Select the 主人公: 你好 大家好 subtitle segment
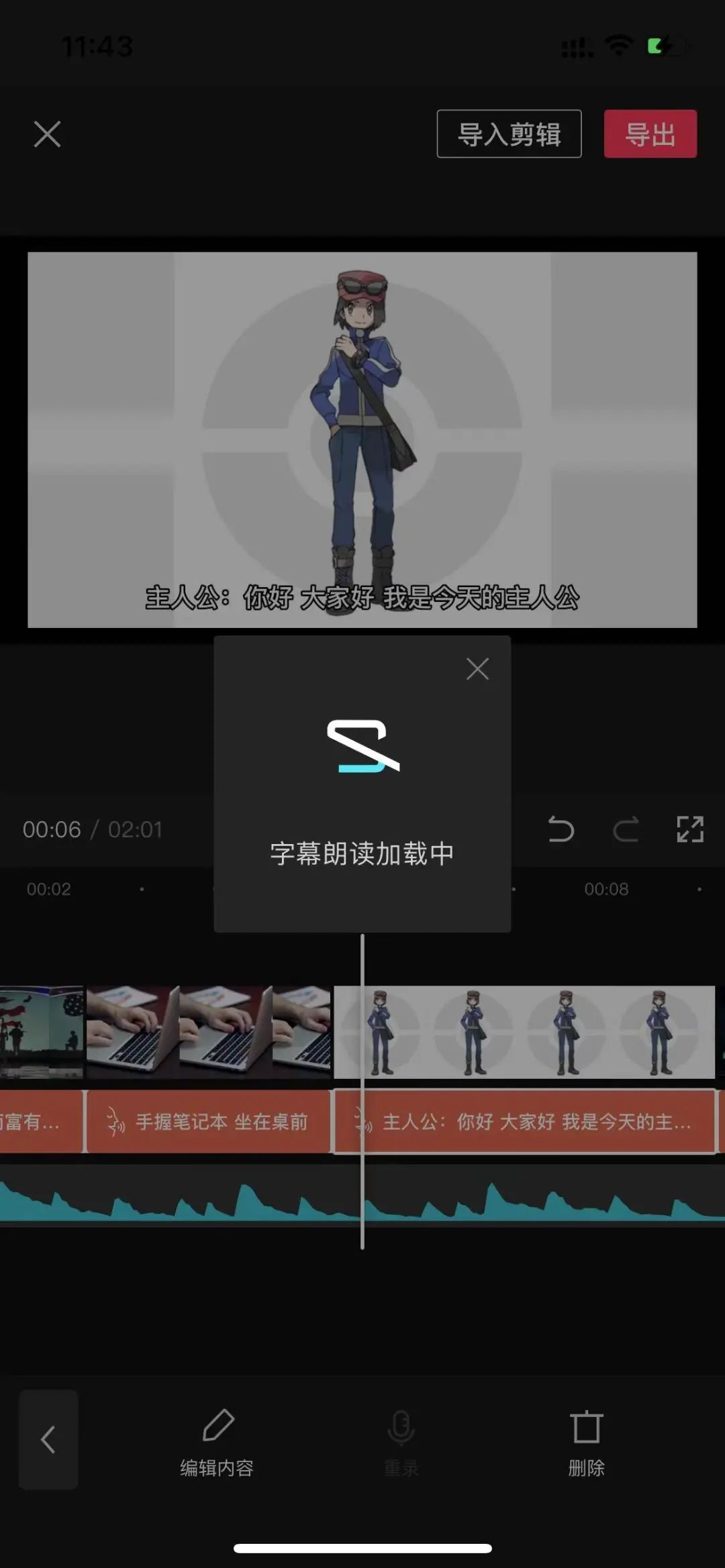The height and width of the screenshot is (1568, 725). pyautogui.click(x=524, y=1121)
